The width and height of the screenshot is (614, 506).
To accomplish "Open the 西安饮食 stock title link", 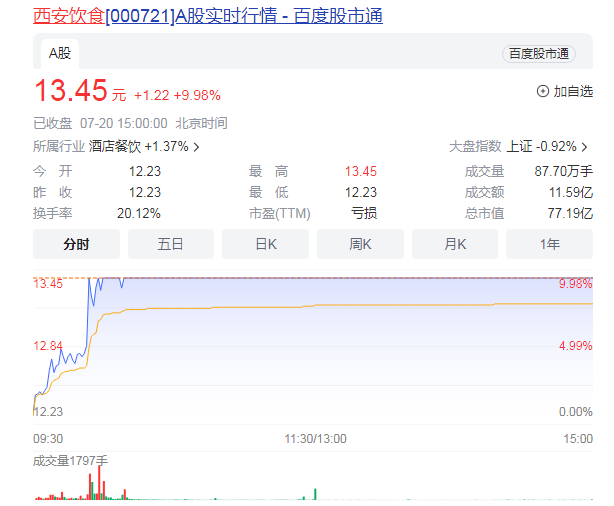I will 207,15.
